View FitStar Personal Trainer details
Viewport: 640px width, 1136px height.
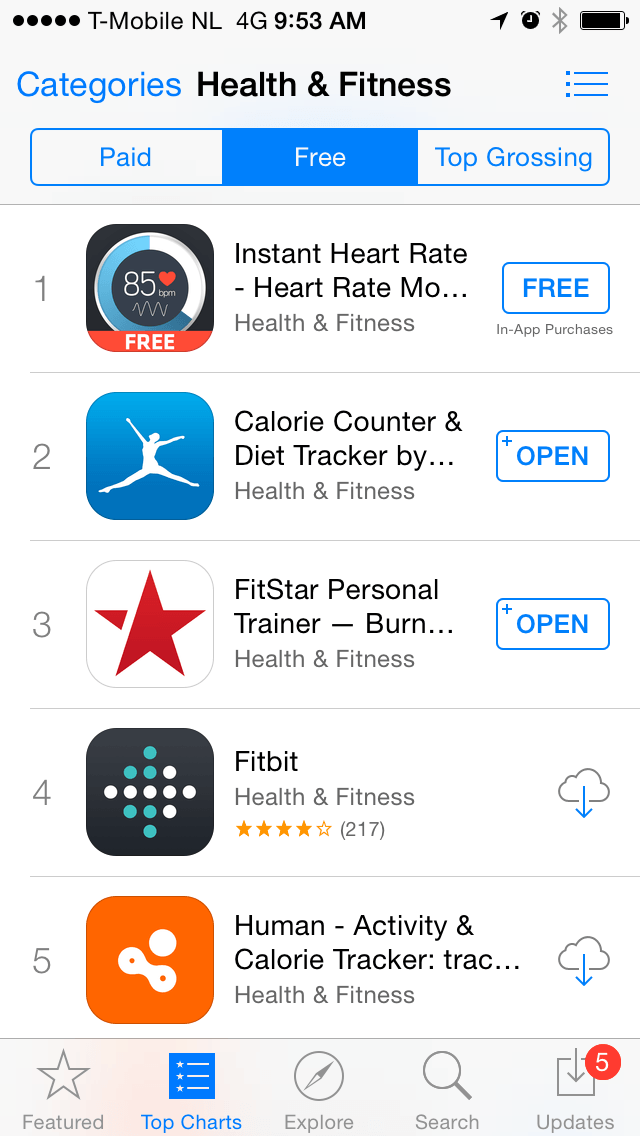(x=320, y=625)
